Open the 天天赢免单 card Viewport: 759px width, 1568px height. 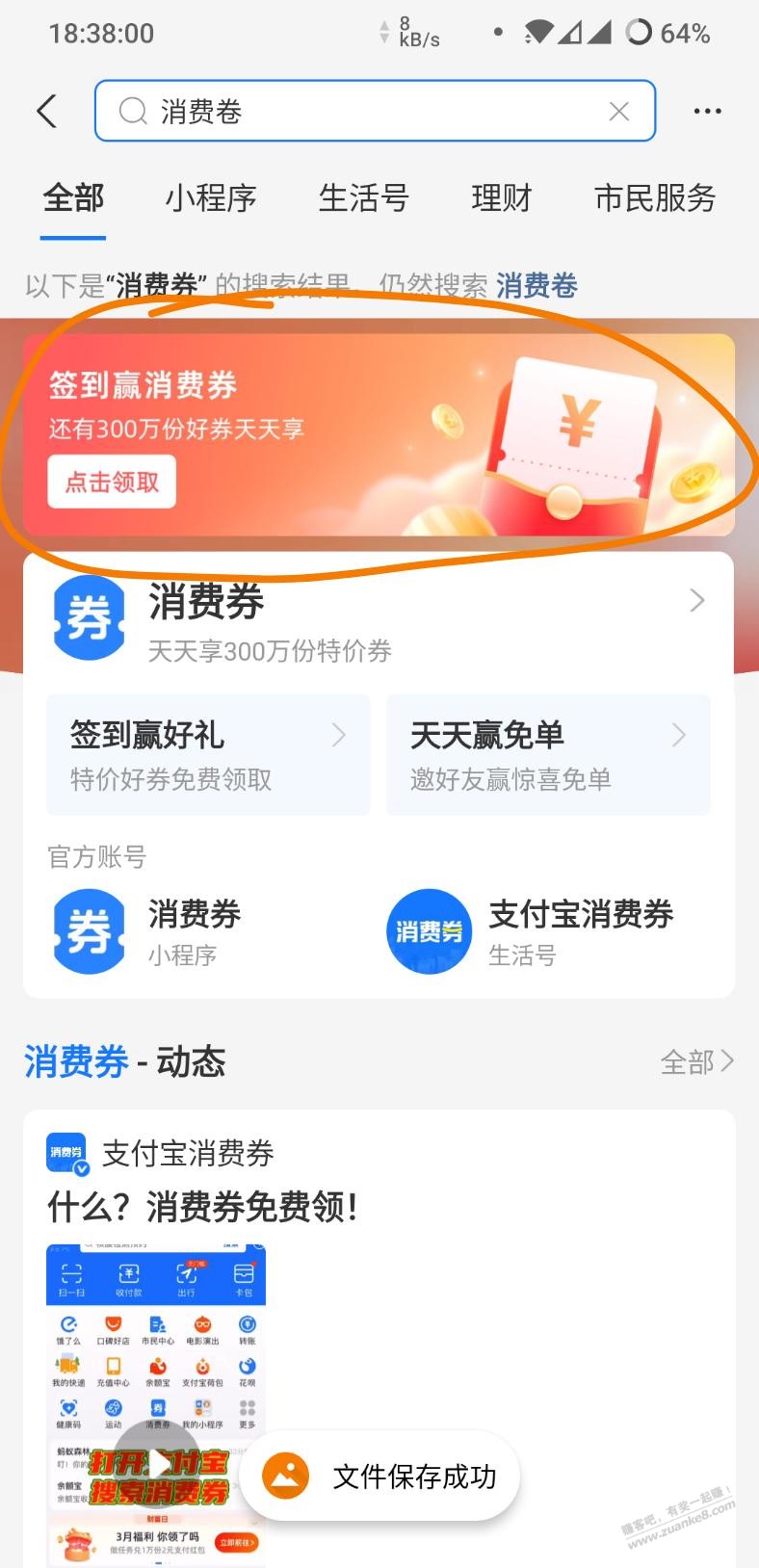tap(548, 755)
